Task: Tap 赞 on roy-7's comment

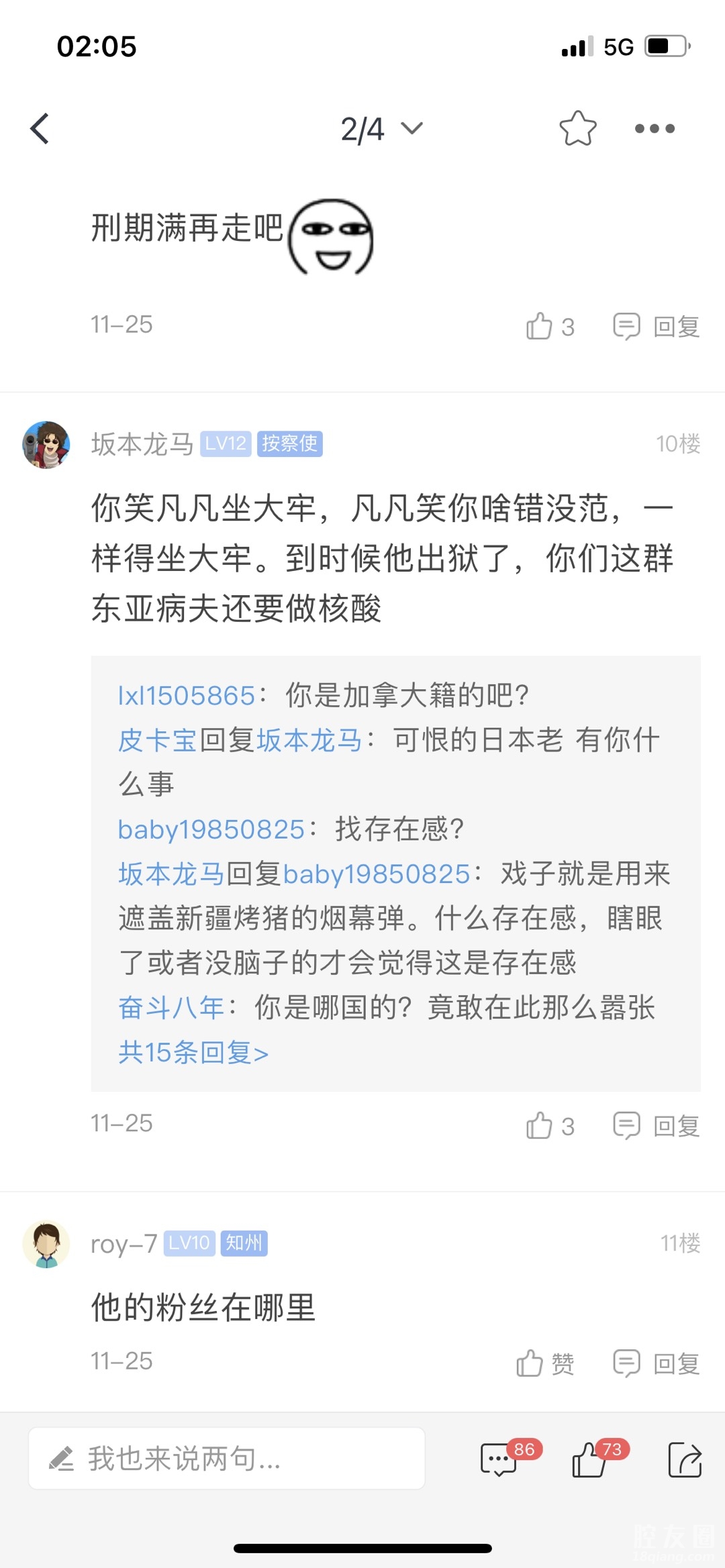Action: point(545,1363)
